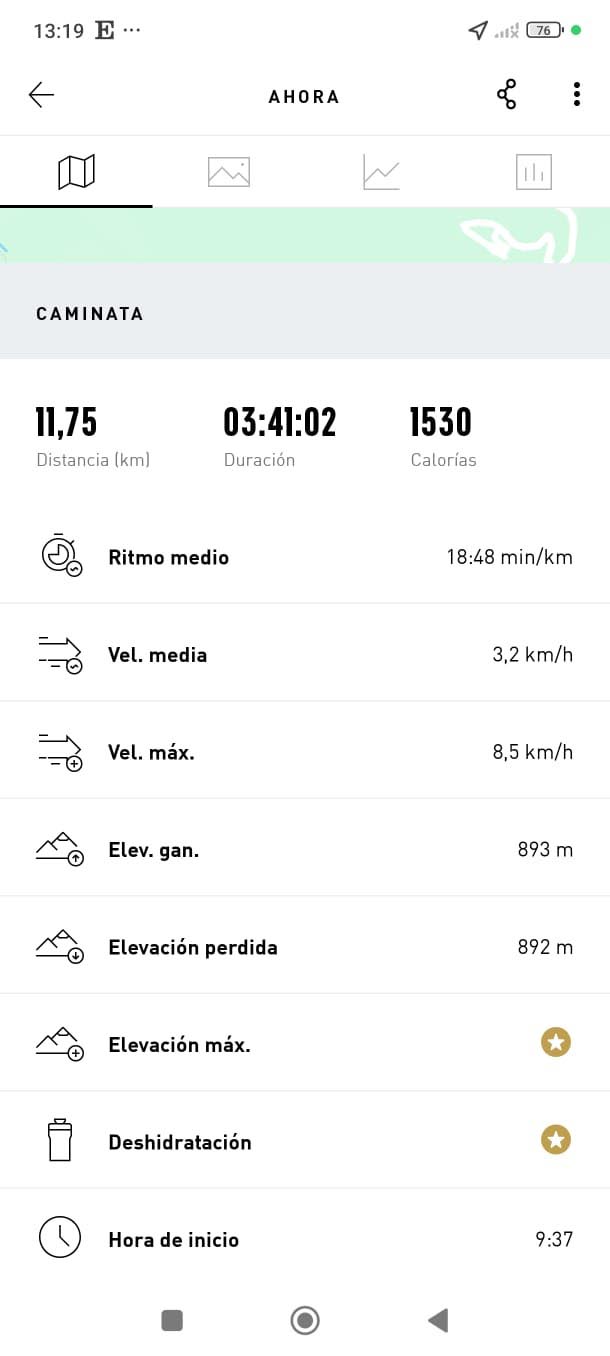Open recent apps with the square button
610x1356 pixels.
[x=172, y=1321]
